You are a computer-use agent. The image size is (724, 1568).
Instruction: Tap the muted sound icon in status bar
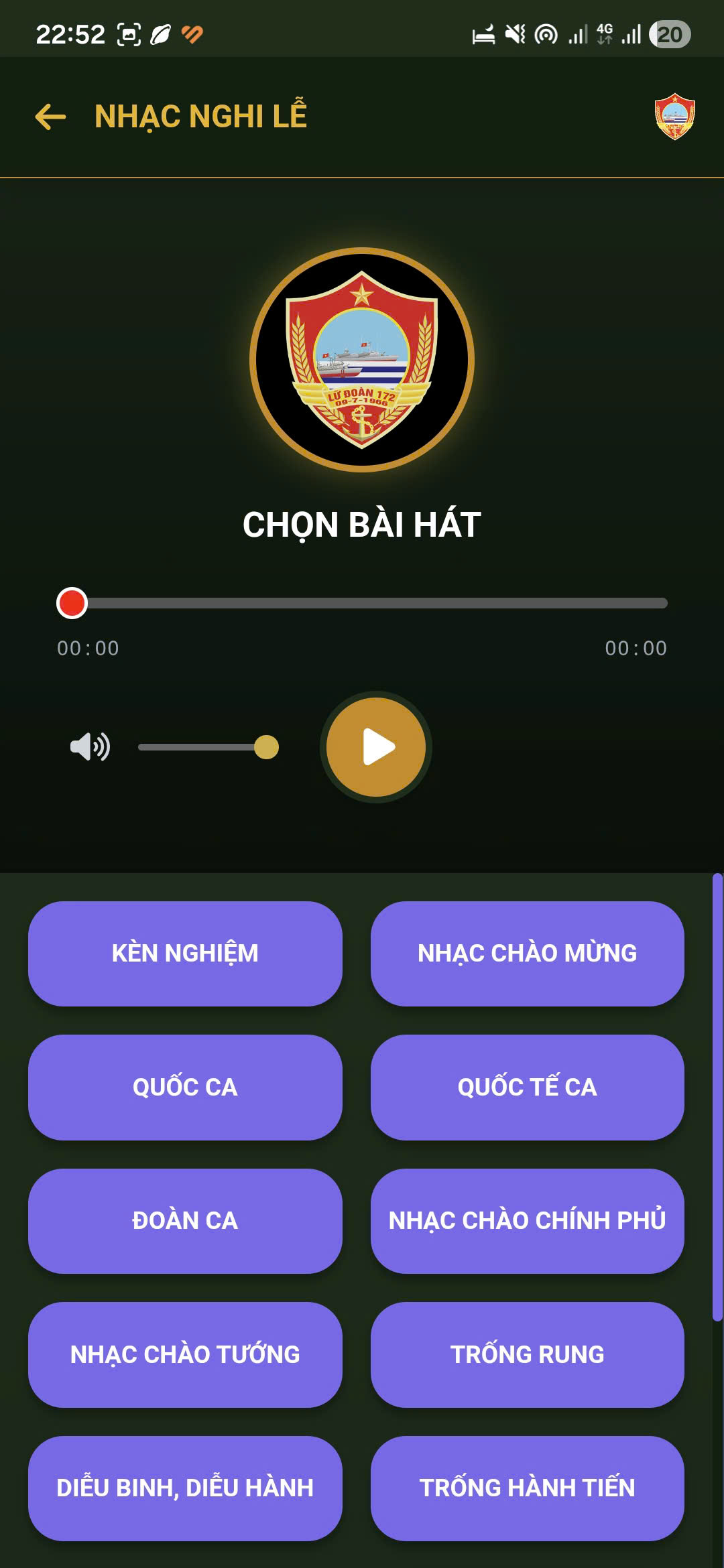(x=513, y=34)
